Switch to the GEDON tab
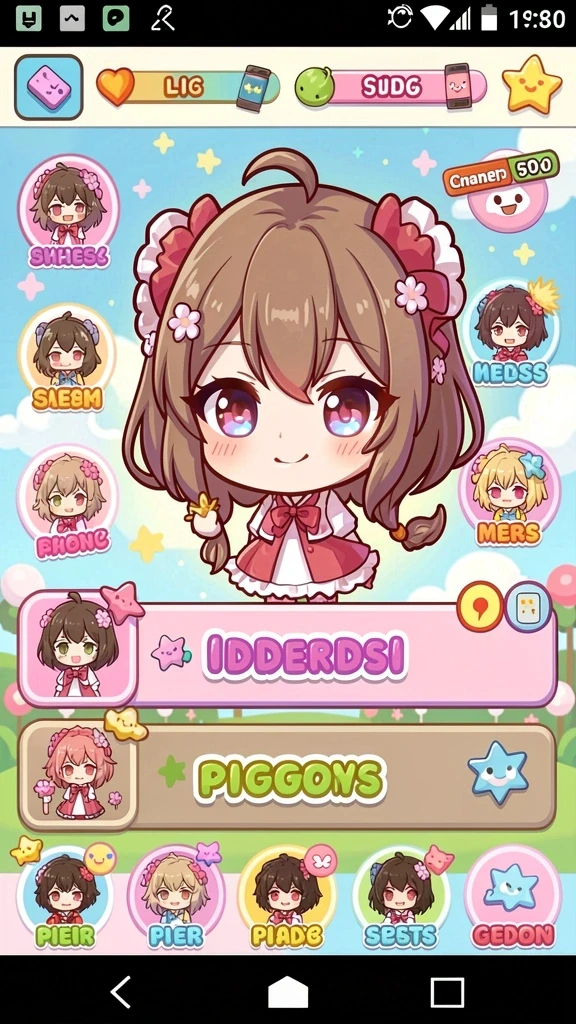Screen dimensions: 576x1024 tap(513, 901)
